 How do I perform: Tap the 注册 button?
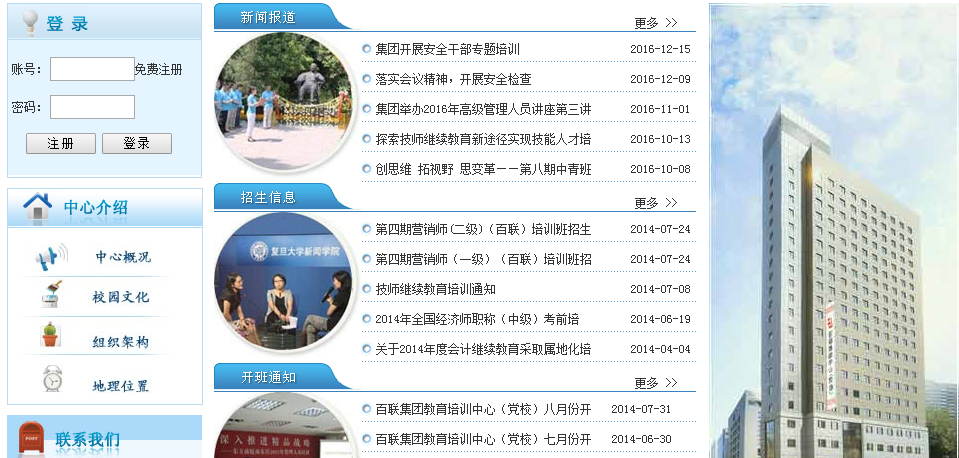61,144
